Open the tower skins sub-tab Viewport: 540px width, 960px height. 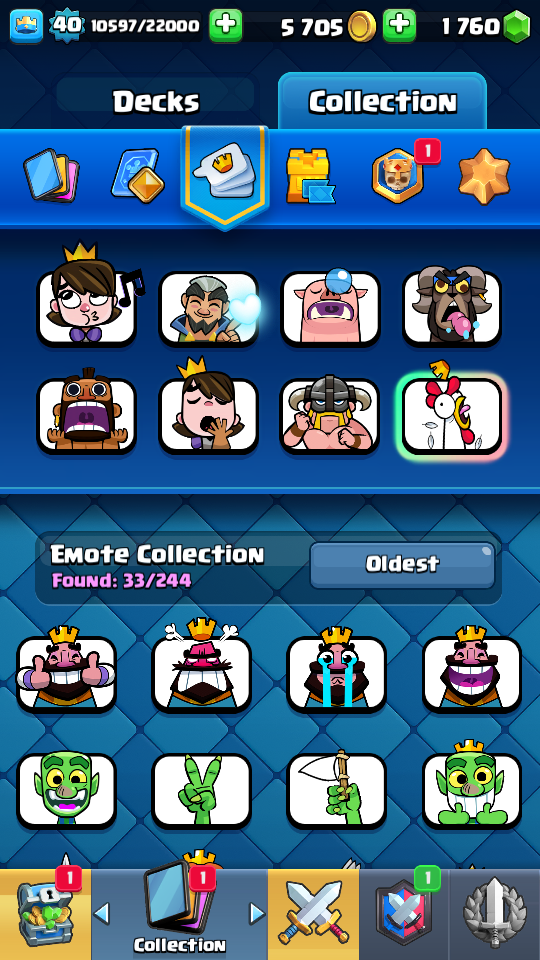click(x=310, y=176)
